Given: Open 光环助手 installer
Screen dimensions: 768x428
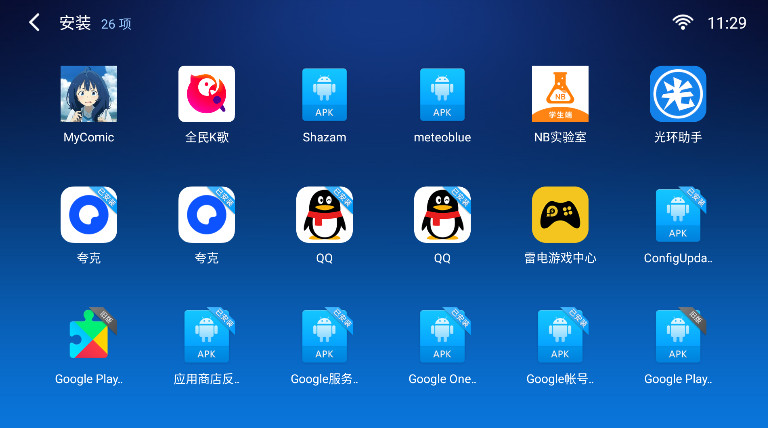Looking at the screenshot, I should (x=678, y=94).
